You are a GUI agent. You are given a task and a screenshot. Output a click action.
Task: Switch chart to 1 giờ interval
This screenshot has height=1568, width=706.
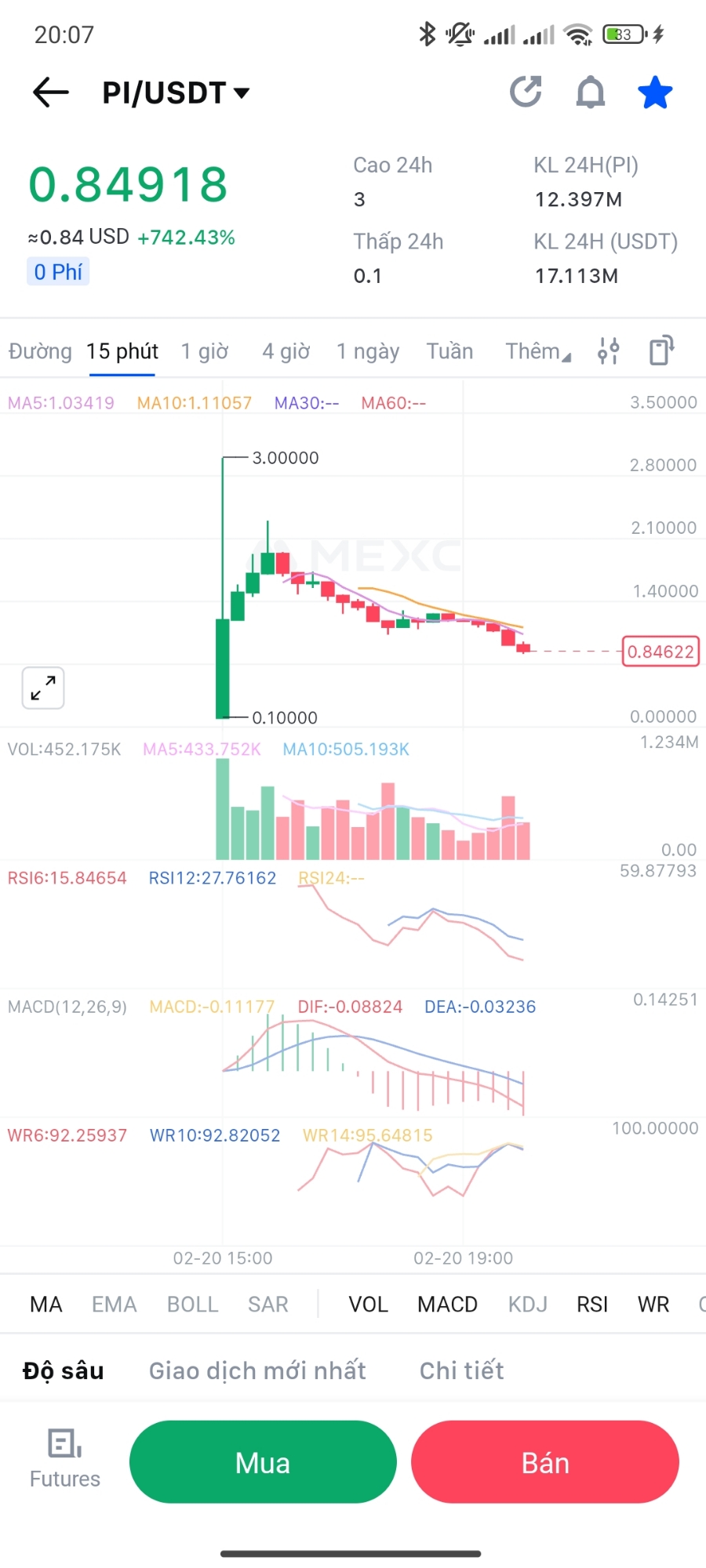click(204, 351)
